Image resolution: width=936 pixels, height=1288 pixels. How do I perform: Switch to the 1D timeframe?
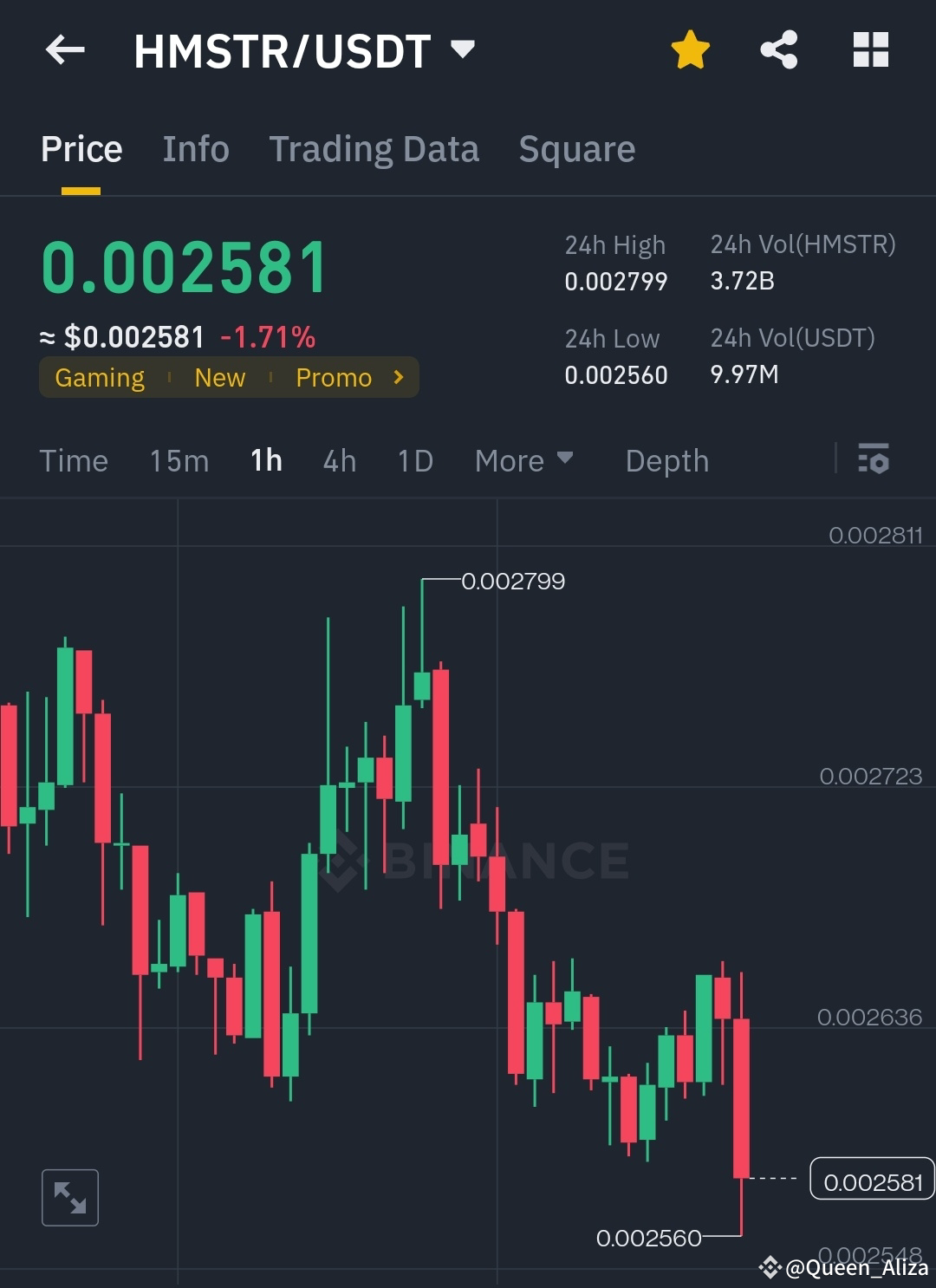pos(414,460)
